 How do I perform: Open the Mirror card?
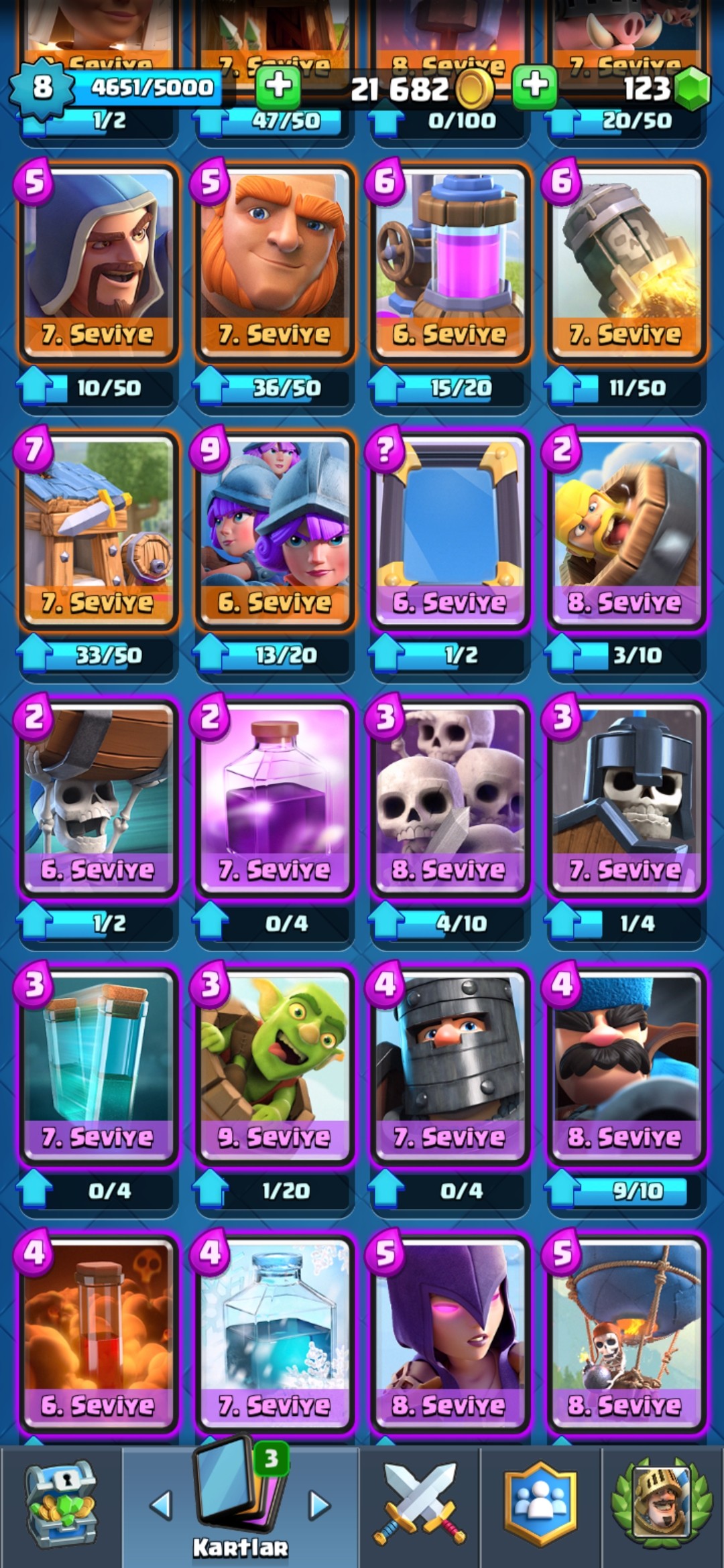pyautogui.click(x=450, y=531)
